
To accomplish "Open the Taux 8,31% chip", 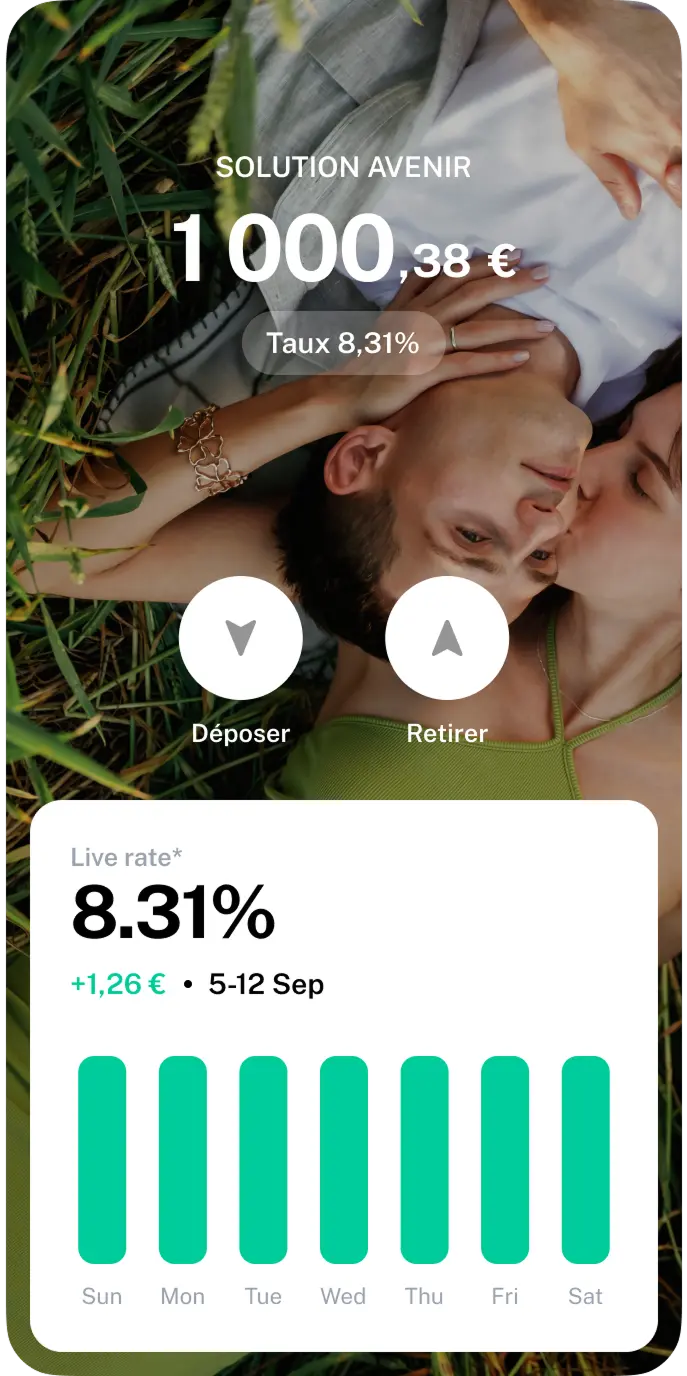I will point(343,343).
